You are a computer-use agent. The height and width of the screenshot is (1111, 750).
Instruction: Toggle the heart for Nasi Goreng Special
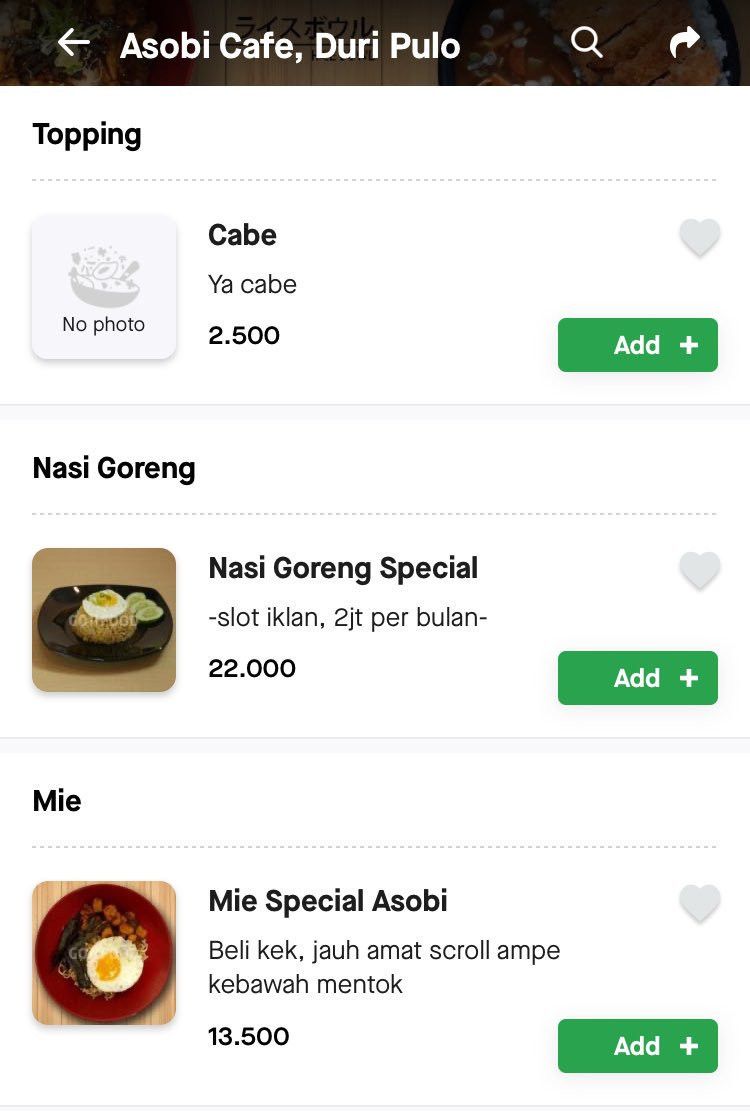(x=700, y=570)
